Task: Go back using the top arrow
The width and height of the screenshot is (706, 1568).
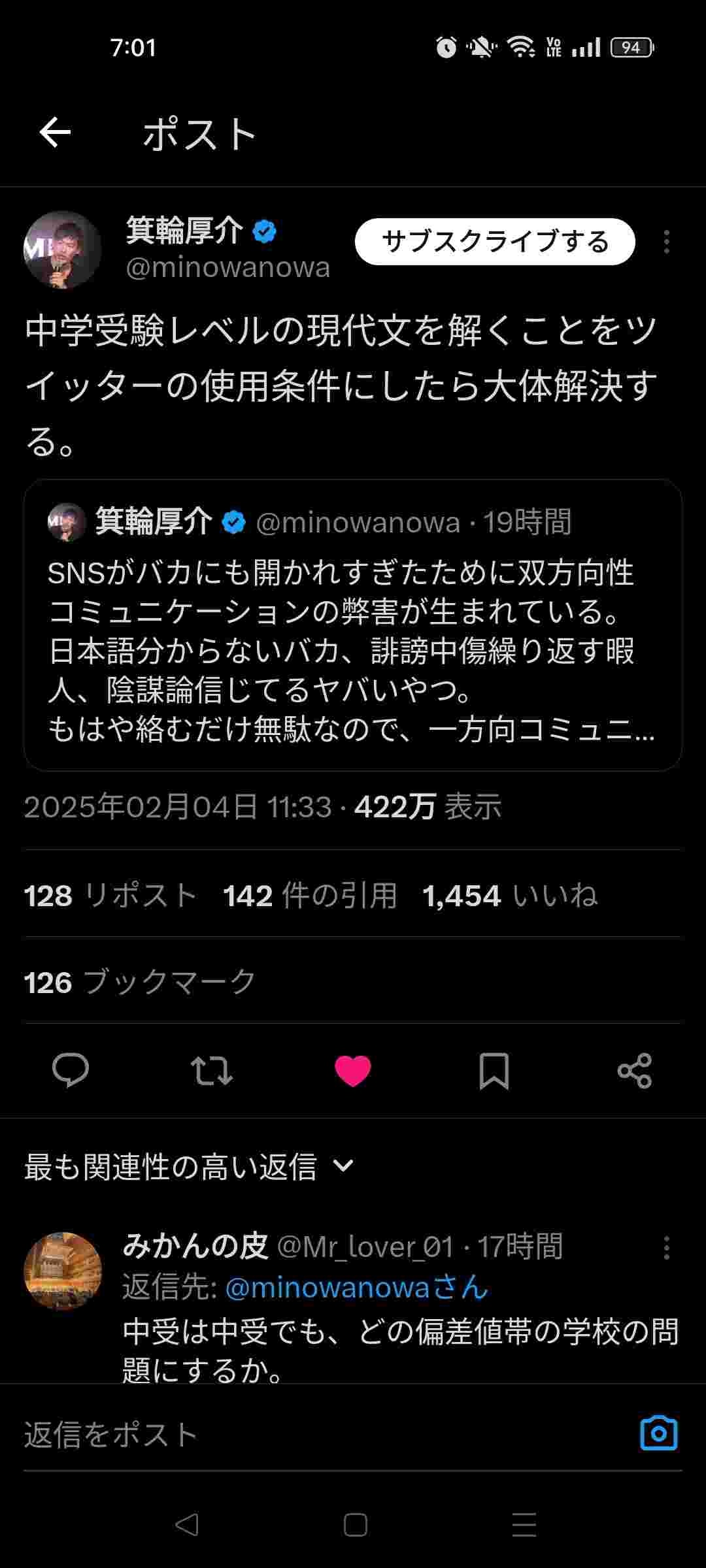Action: (55, 133)
